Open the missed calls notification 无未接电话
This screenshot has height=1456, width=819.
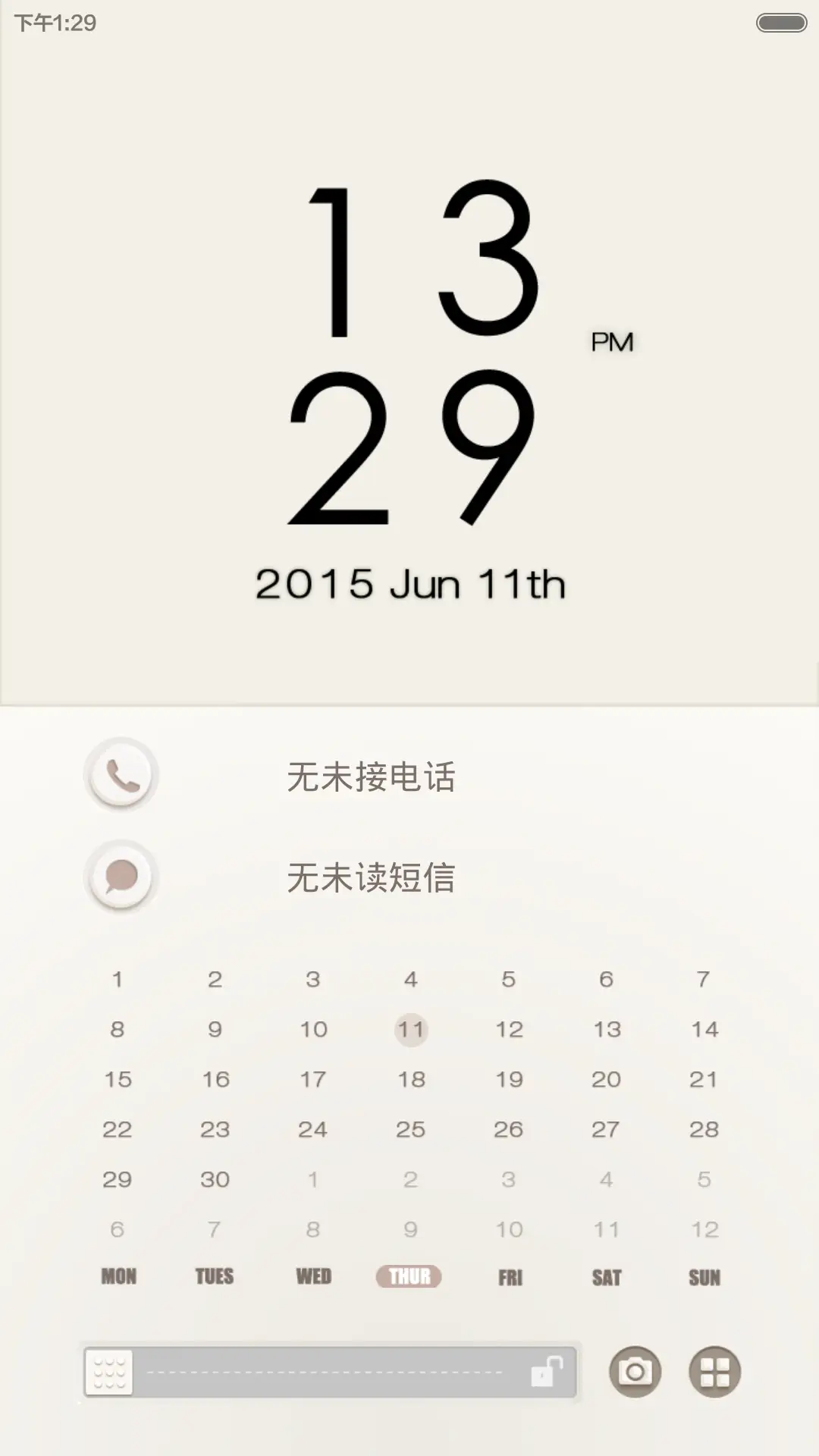[x=372, y=777]
